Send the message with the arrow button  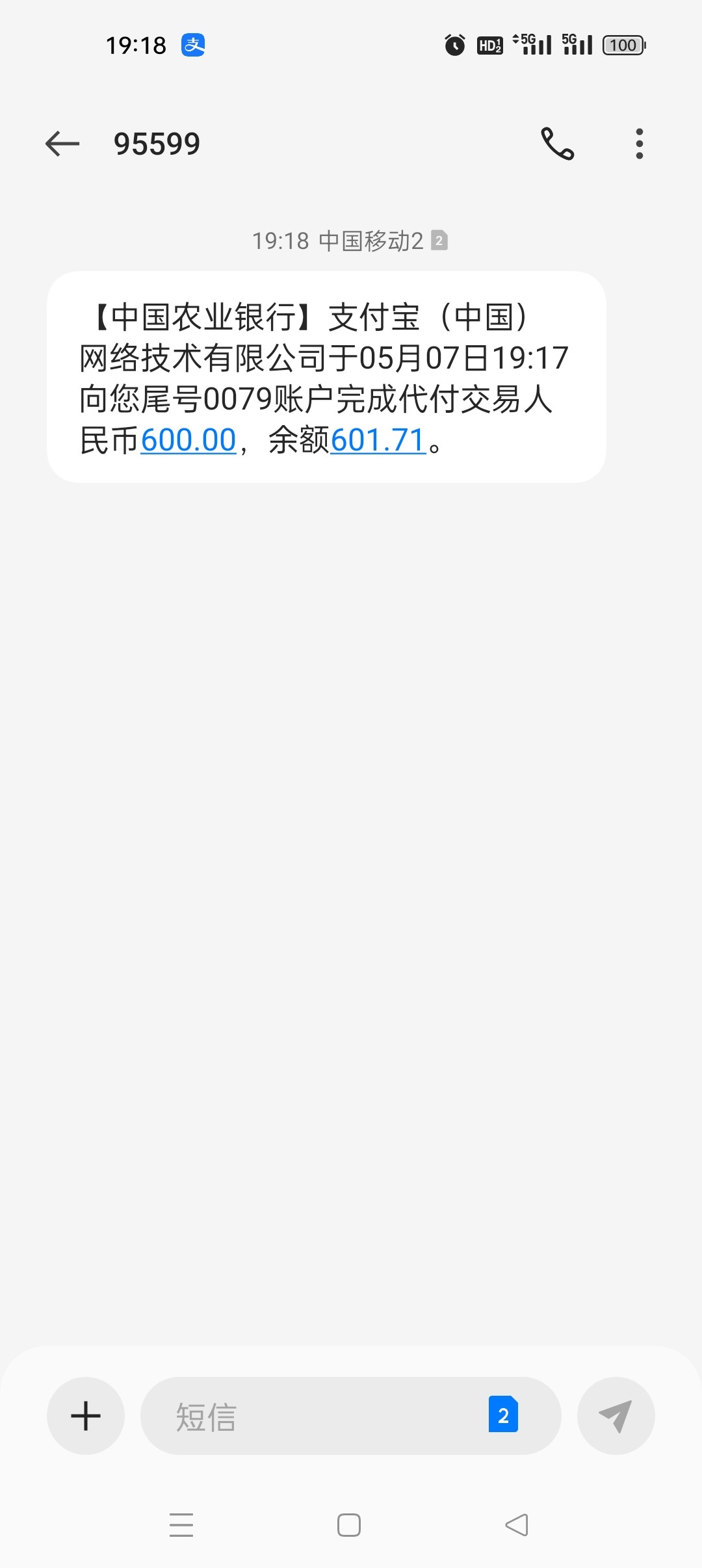pos(616,1415)
